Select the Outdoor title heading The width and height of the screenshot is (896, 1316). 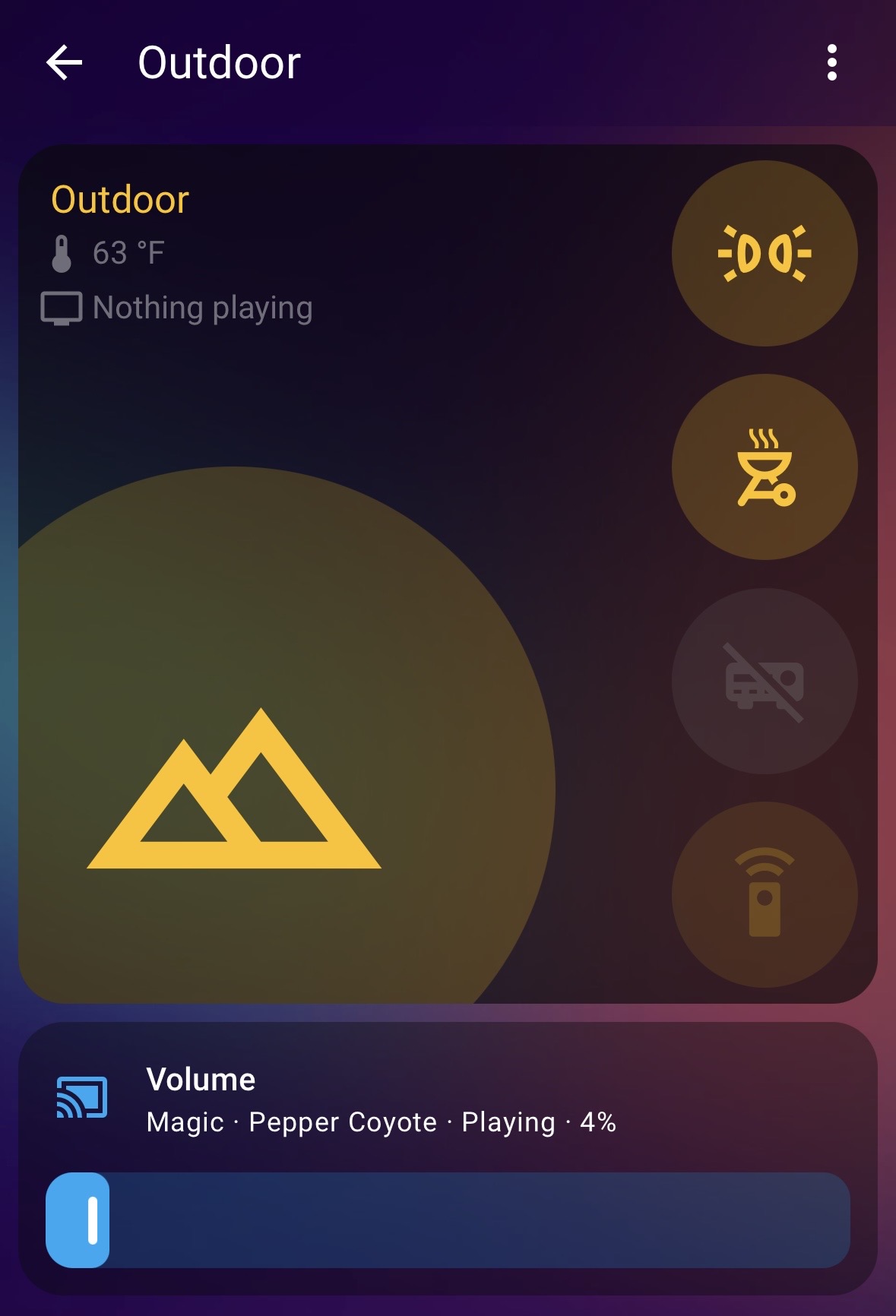(119, 200)
